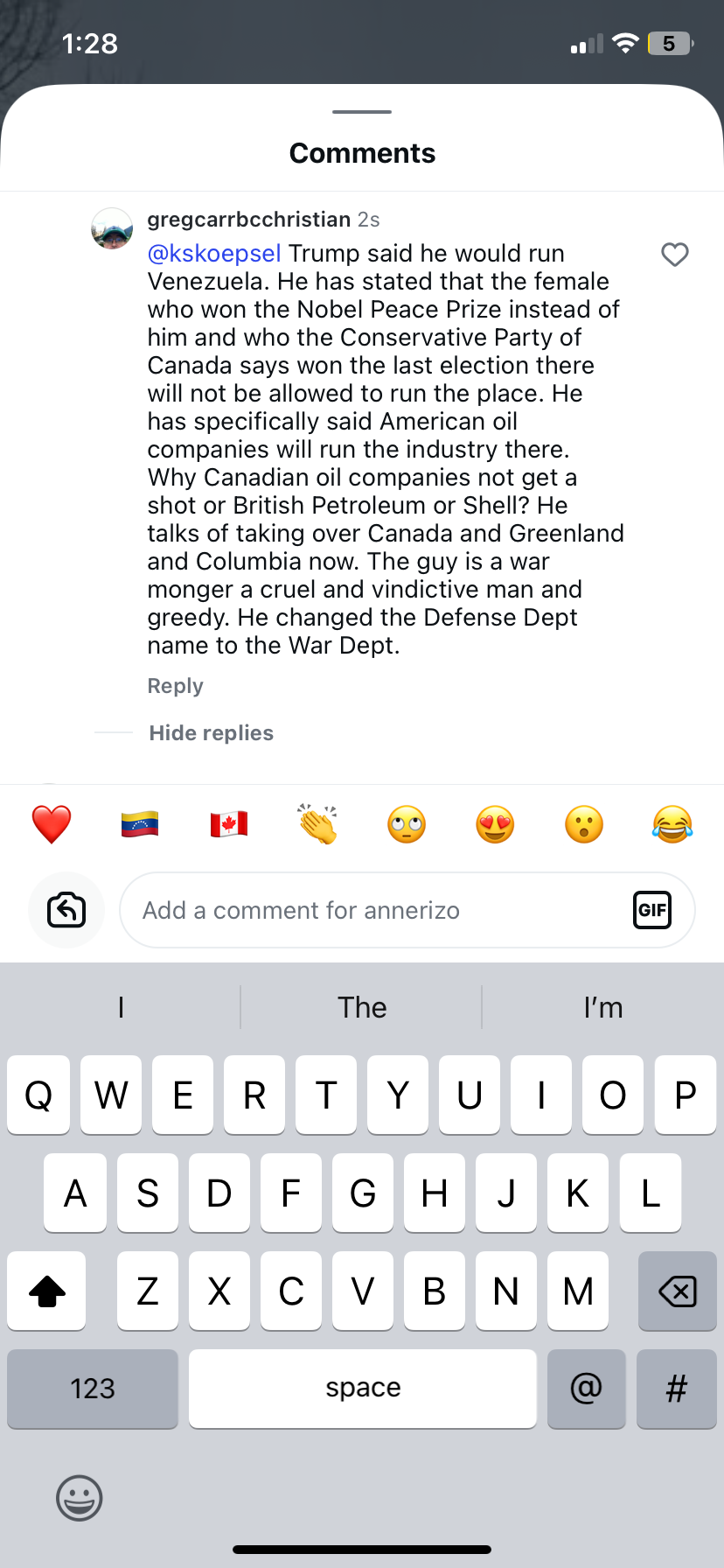Open the emoji keyboard

point(80,1498)
